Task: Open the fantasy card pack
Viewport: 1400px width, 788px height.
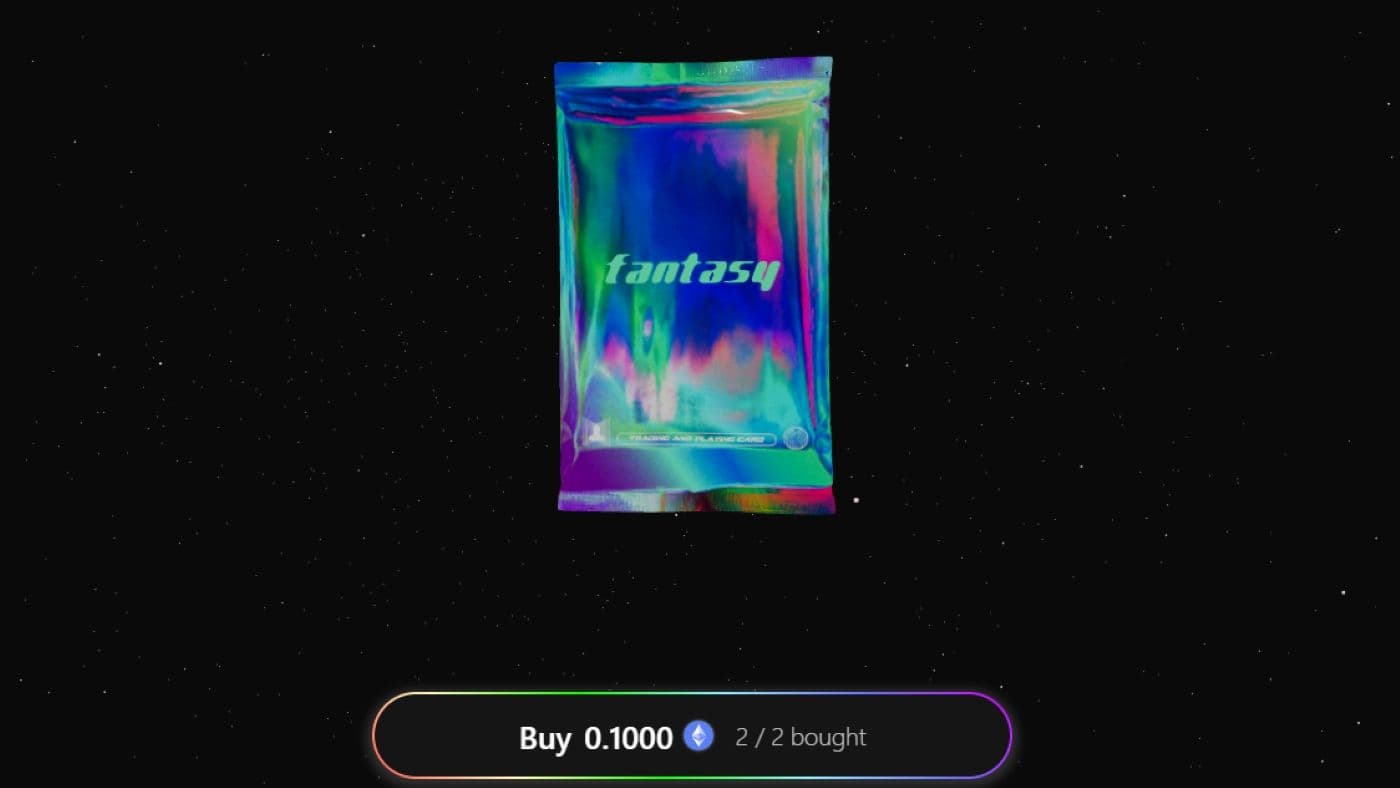Action: 694,285
